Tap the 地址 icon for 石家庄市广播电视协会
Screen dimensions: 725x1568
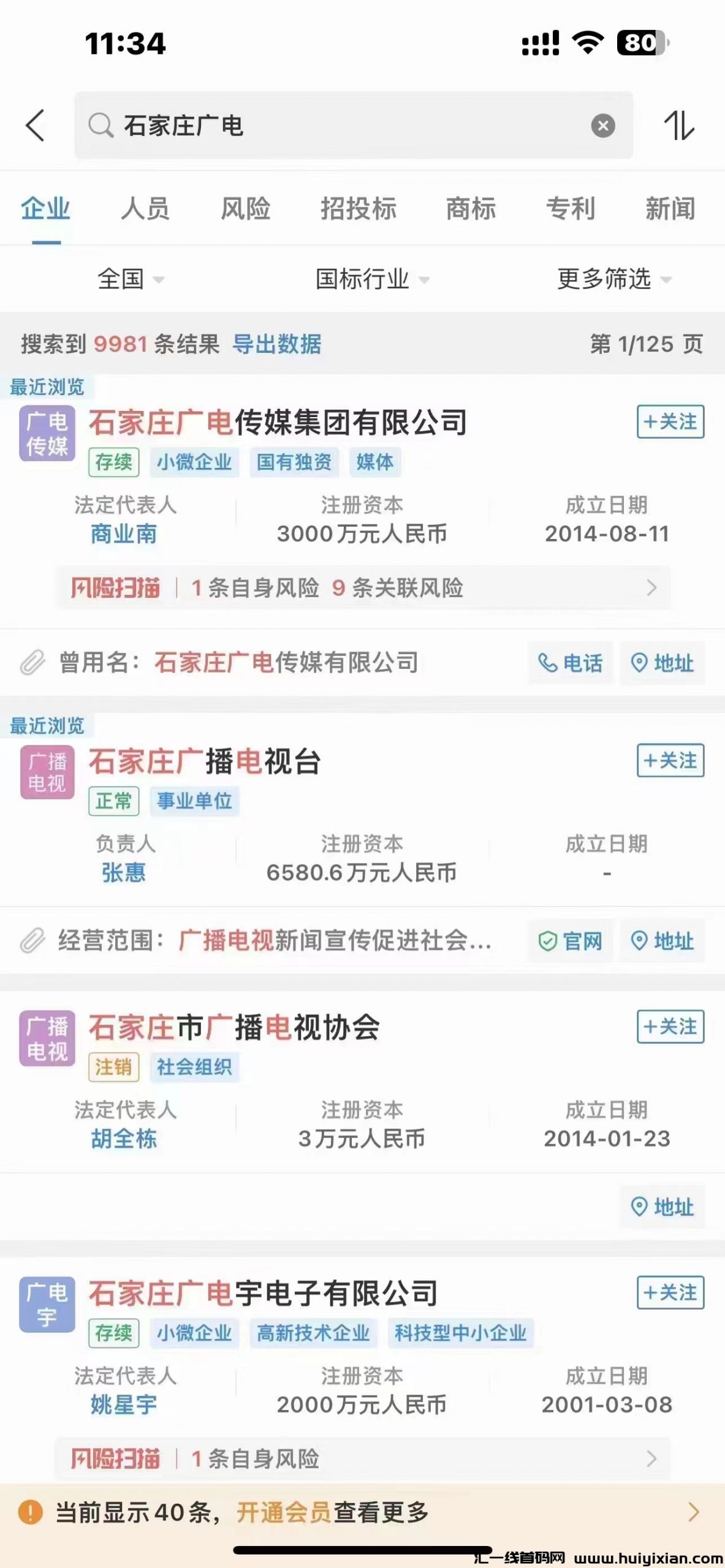click(x=662, y=1208)
